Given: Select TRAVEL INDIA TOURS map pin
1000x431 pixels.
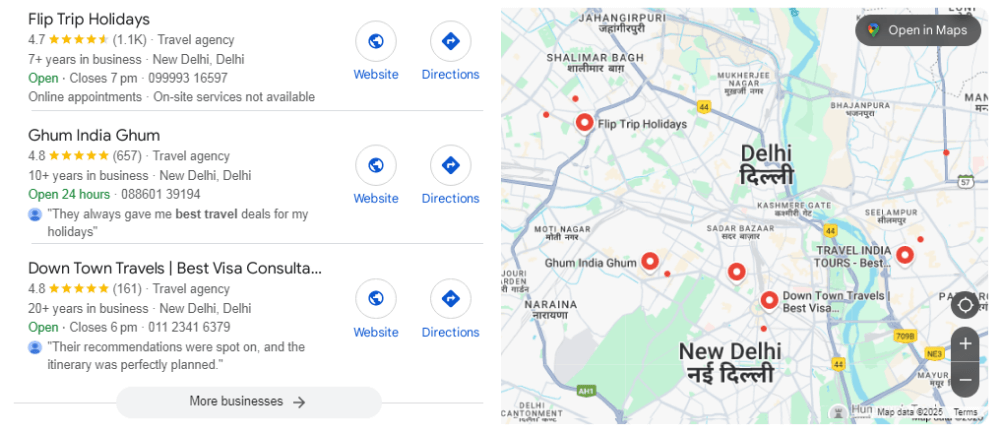Looking at the screenshot, I should [x=905, y=254].
